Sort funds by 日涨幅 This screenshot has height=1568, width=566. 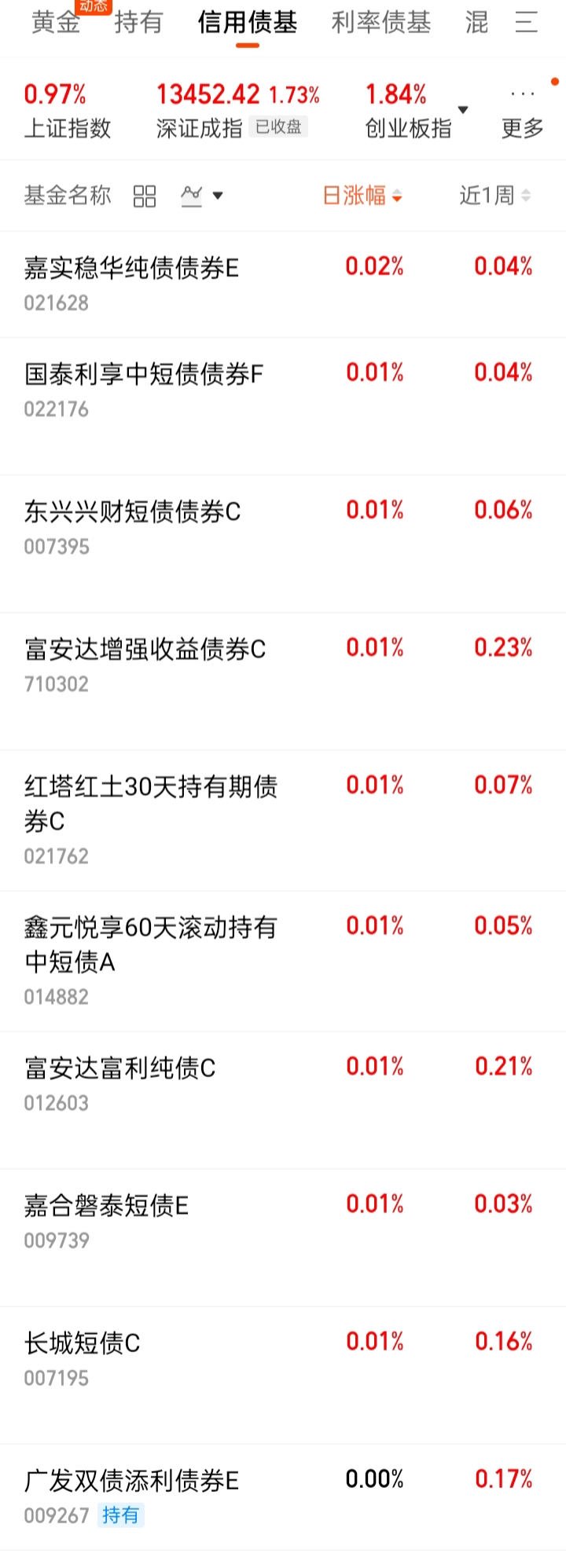click(362, 196)
